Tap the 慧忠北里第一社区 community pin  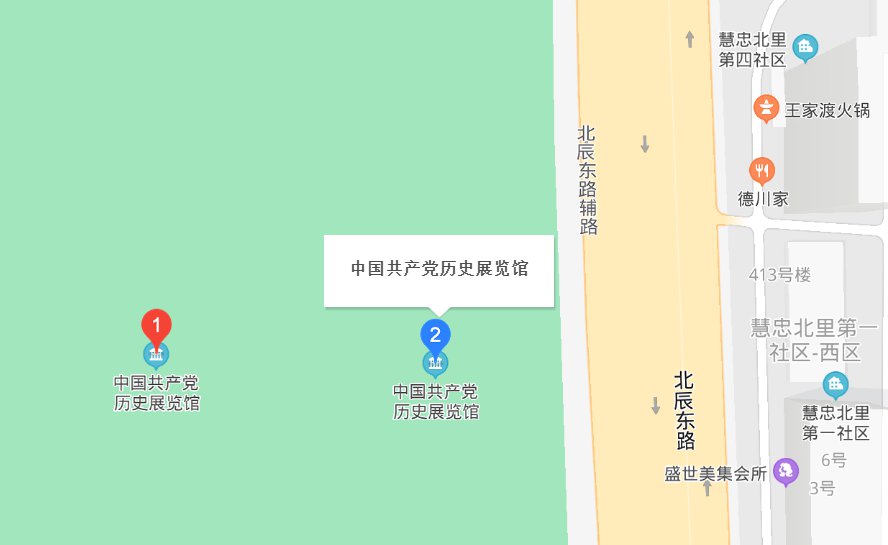835,385
